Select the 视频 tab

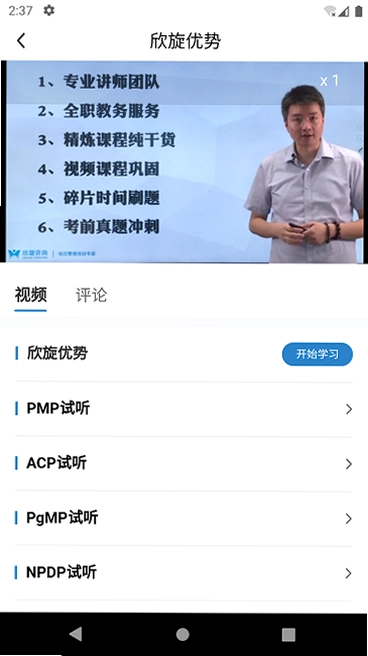pos(31,295)
